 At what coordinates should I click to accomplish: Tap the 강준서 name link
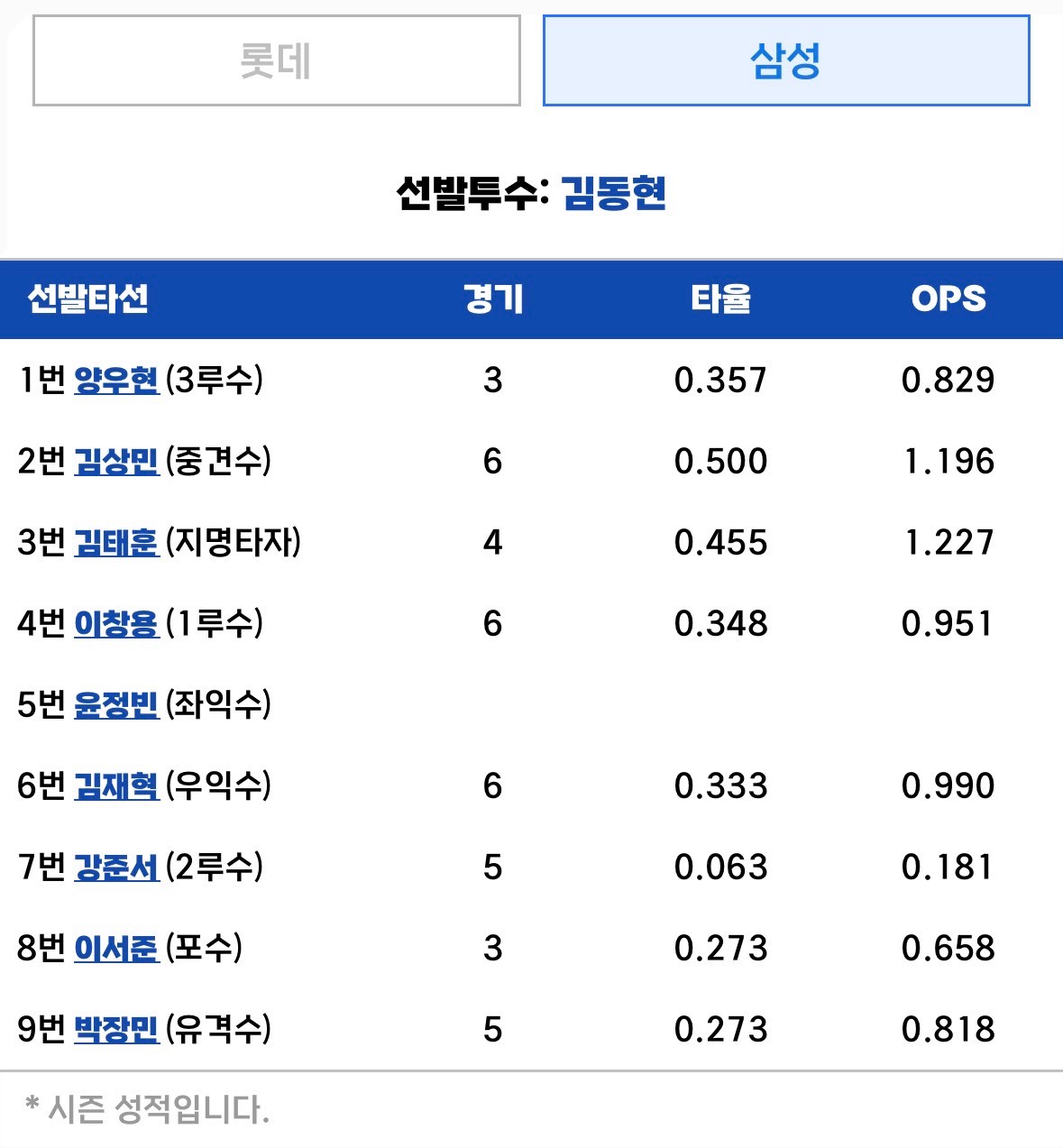pyautogui.click(x=116, y=868)
